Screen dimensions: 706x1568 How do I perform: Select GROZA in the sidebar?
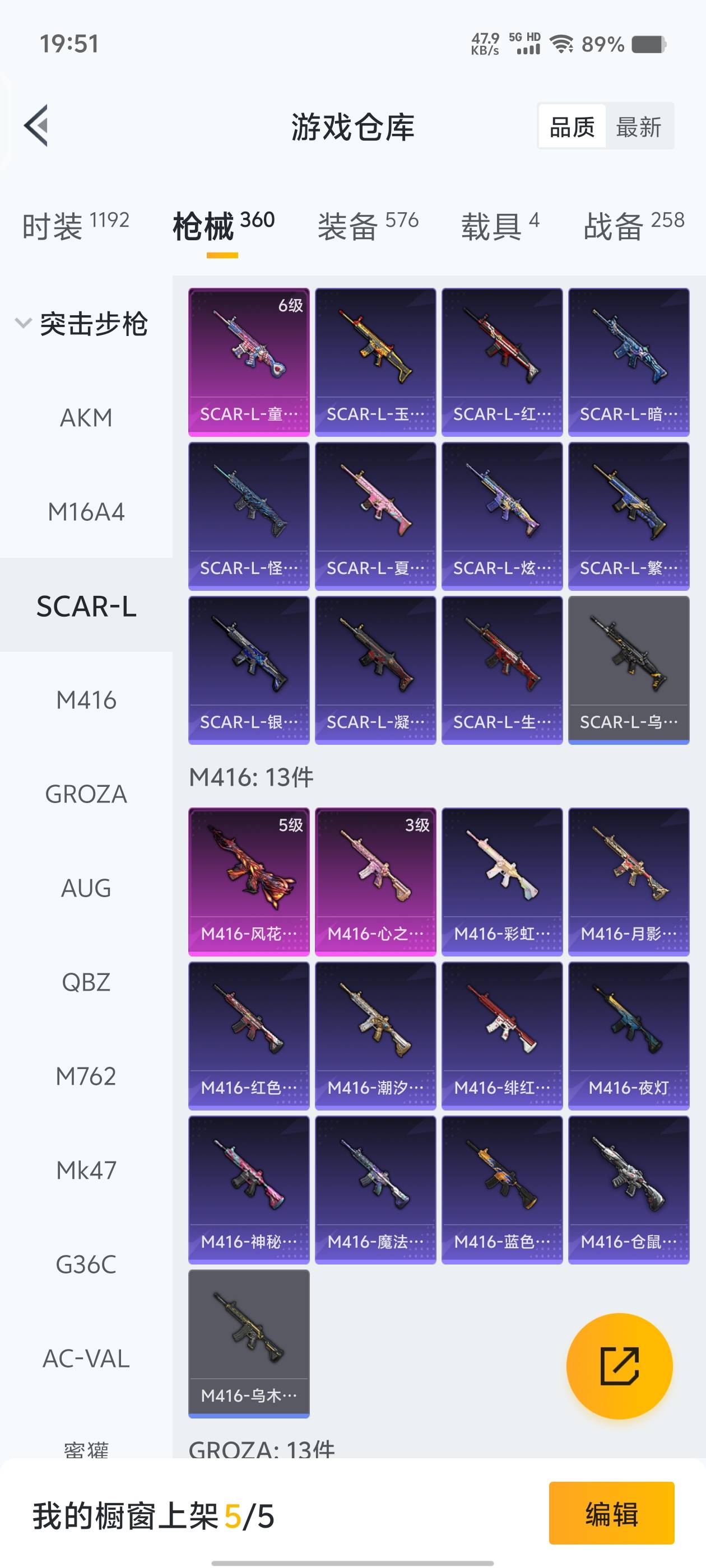coord(86,794)
